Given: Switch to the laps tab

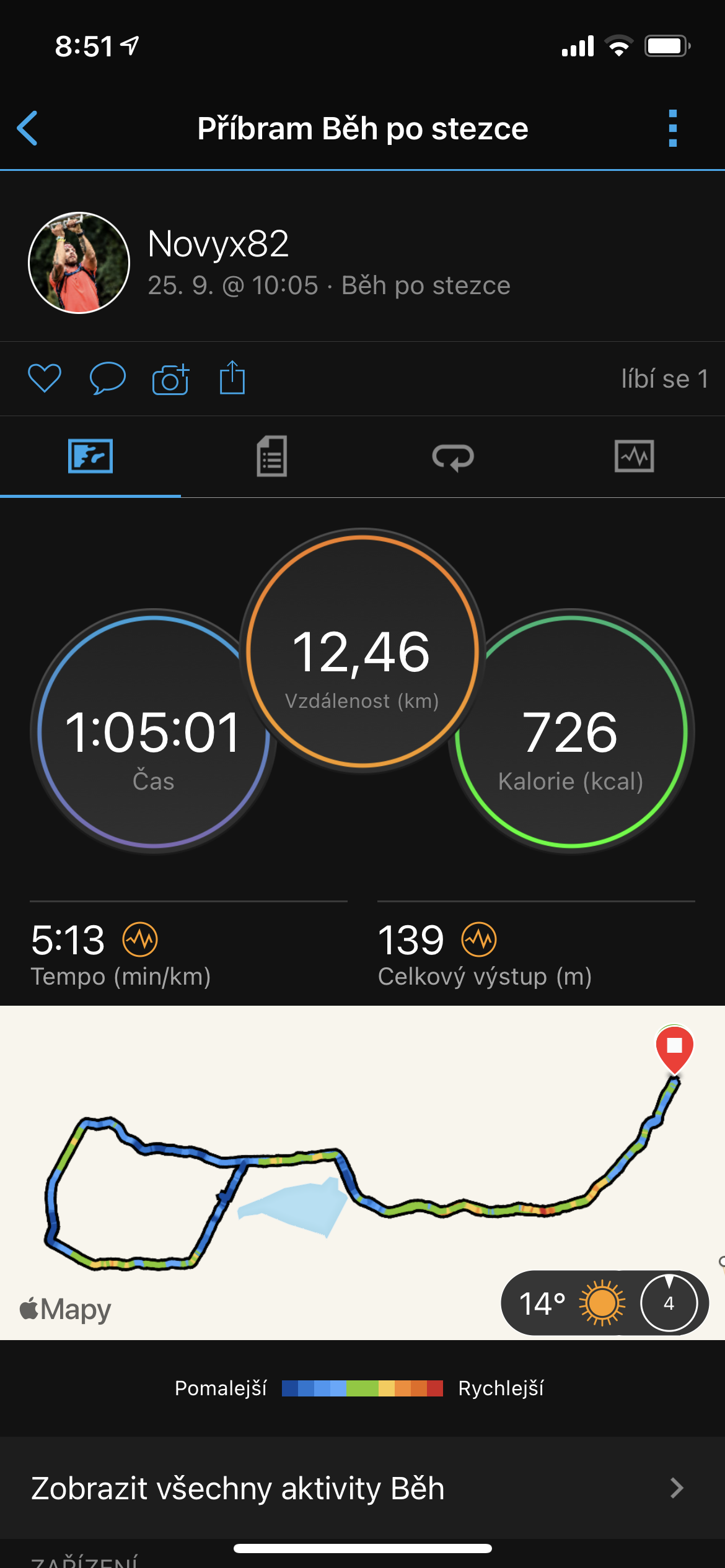Looking at the screenshot, I should pos(453,457).
